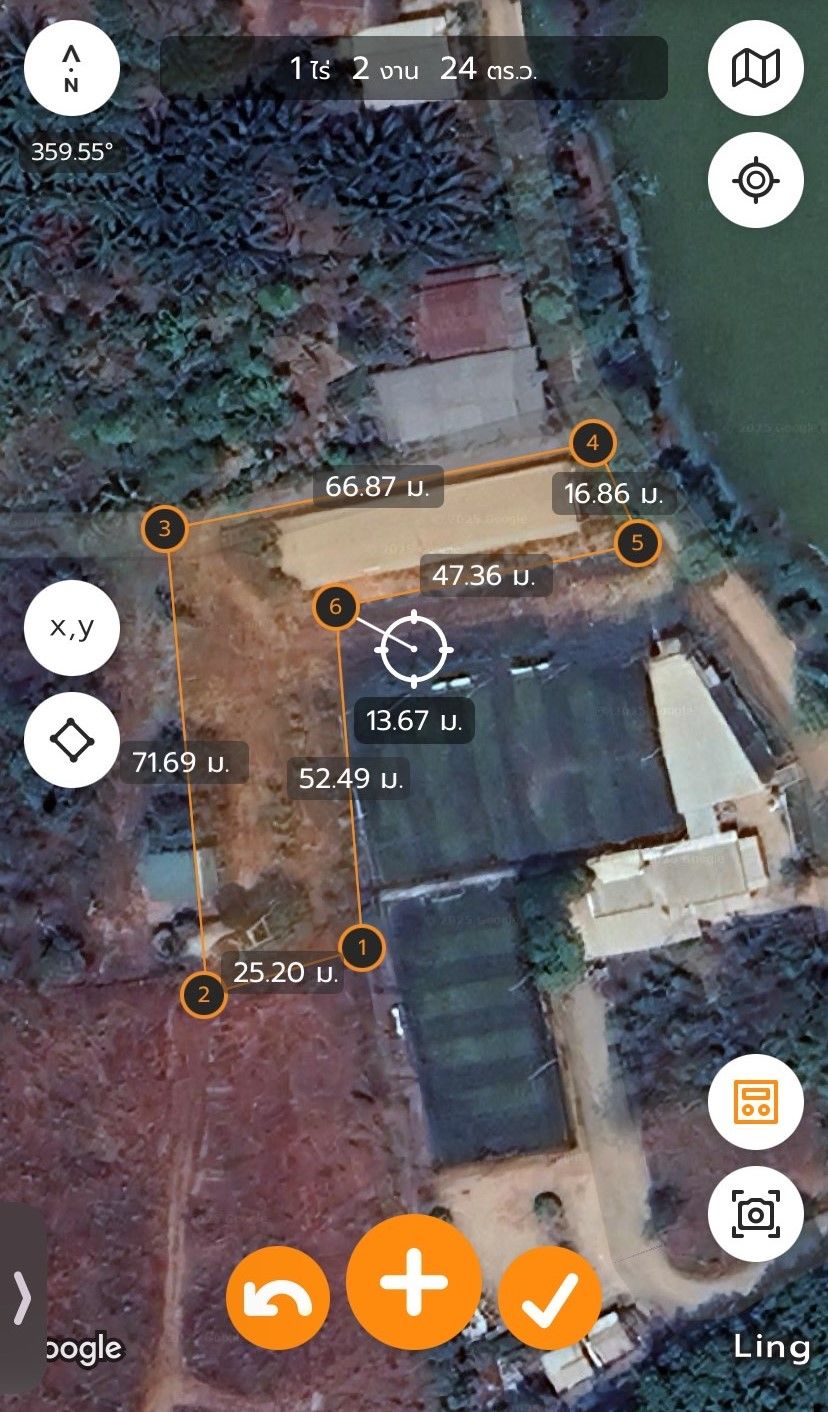Screen dimensions: 828x1412
Task: Tap the north compass button
Action: click(72, 68)
